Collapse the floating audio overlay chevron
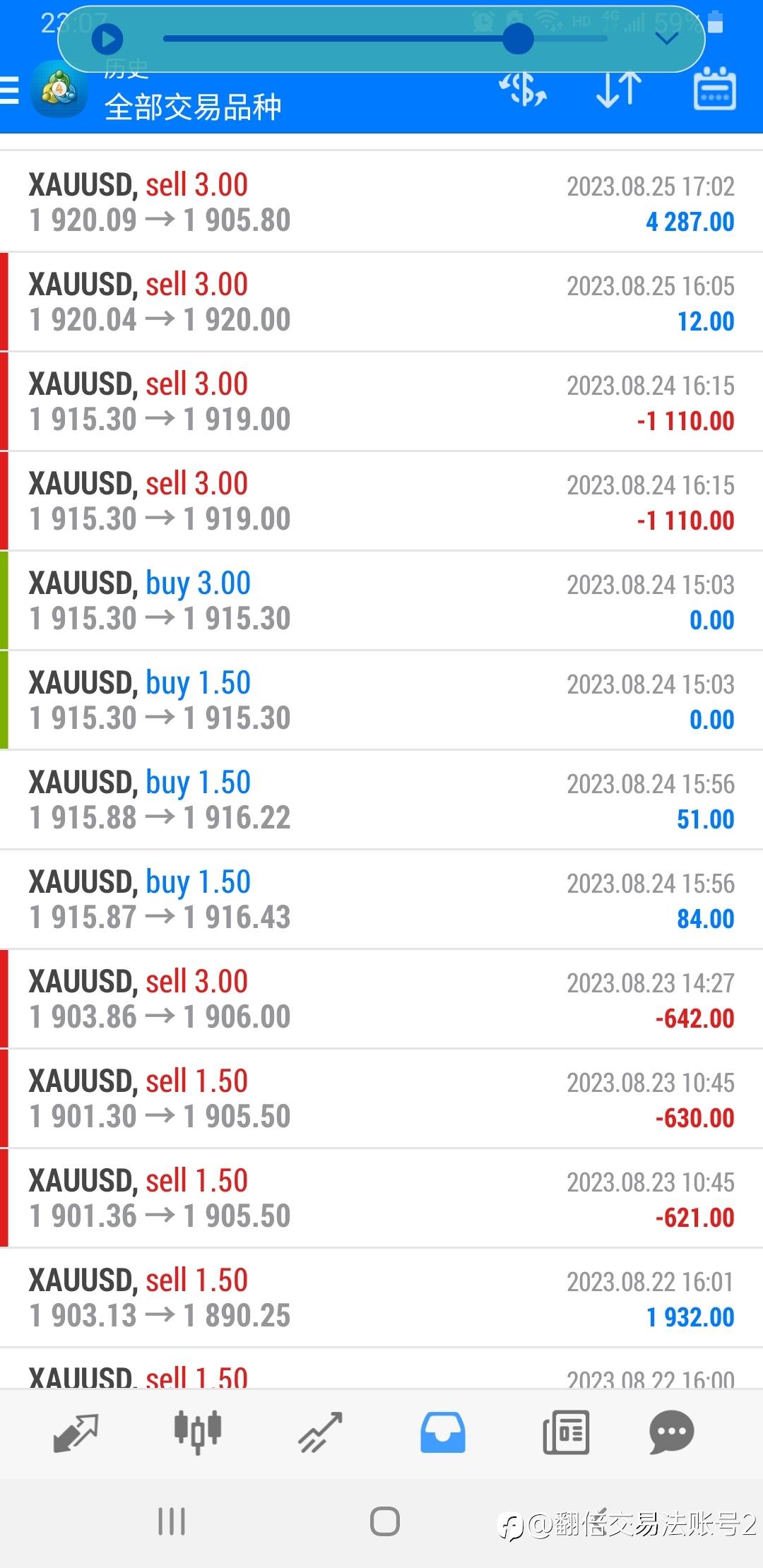 (667, 39)
